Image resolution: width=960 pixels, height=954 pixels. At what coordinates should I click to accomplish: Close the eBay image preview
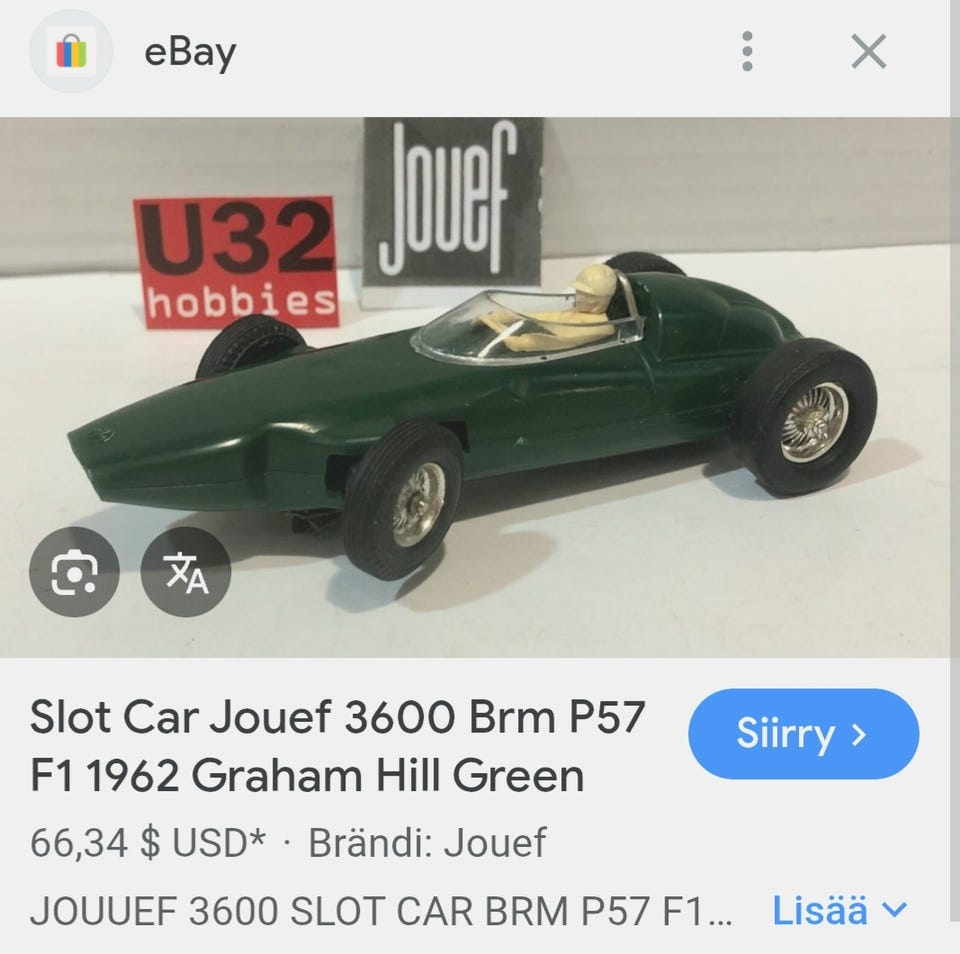click(868, 51)
